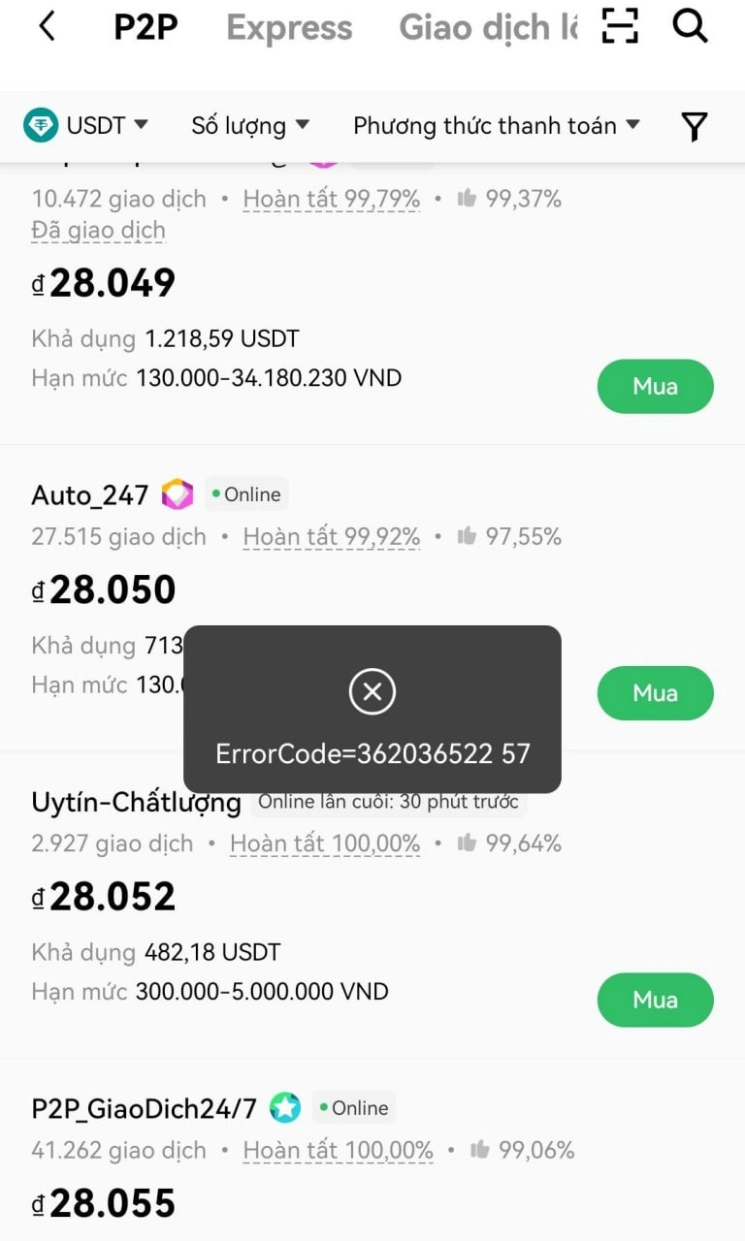Switch to the Express tab
This screenshot has width=745, height=1241.
tap(288, 28)
